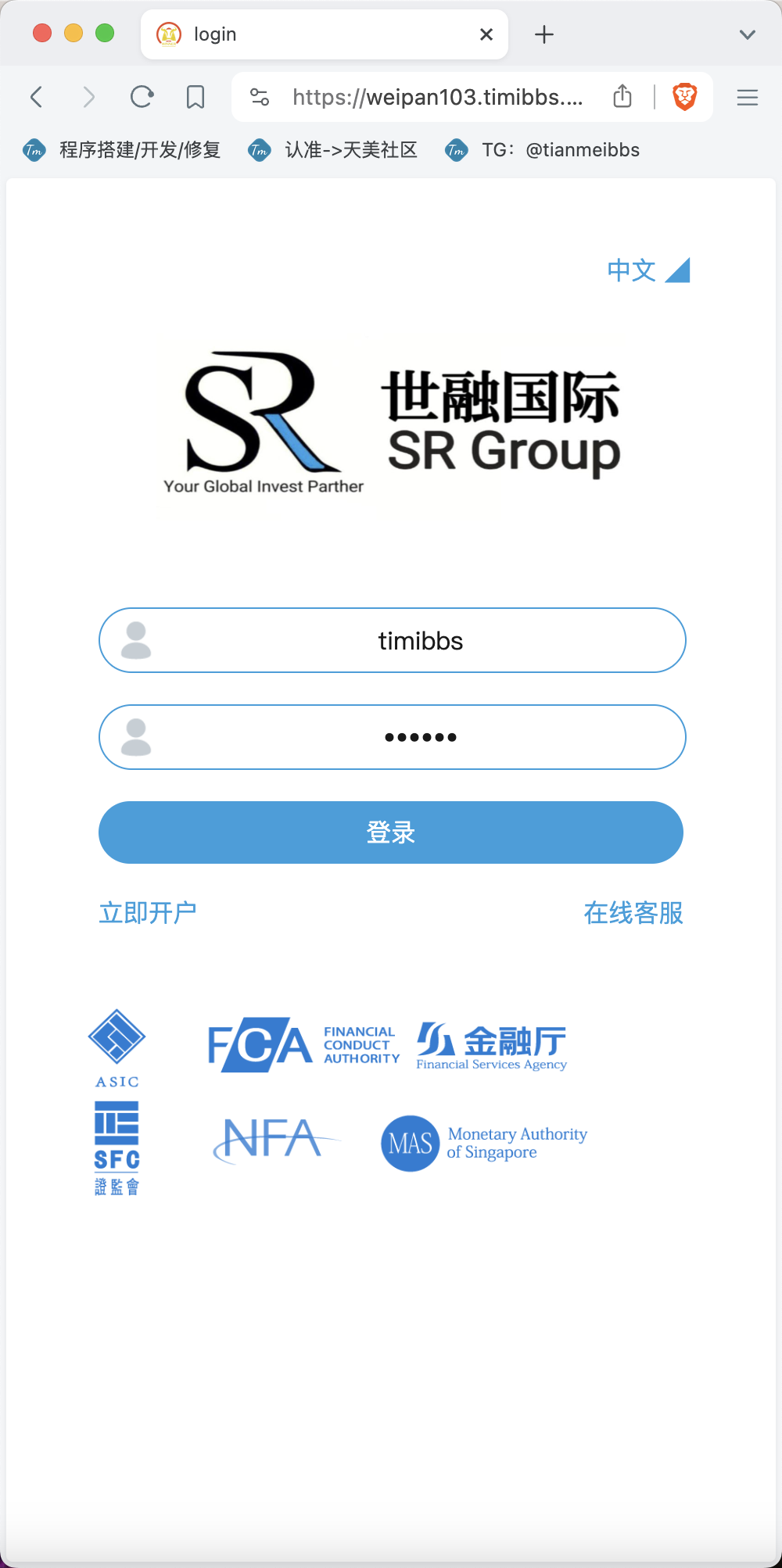
Task: Tap the address bar URL
Action: click(438, 97)
